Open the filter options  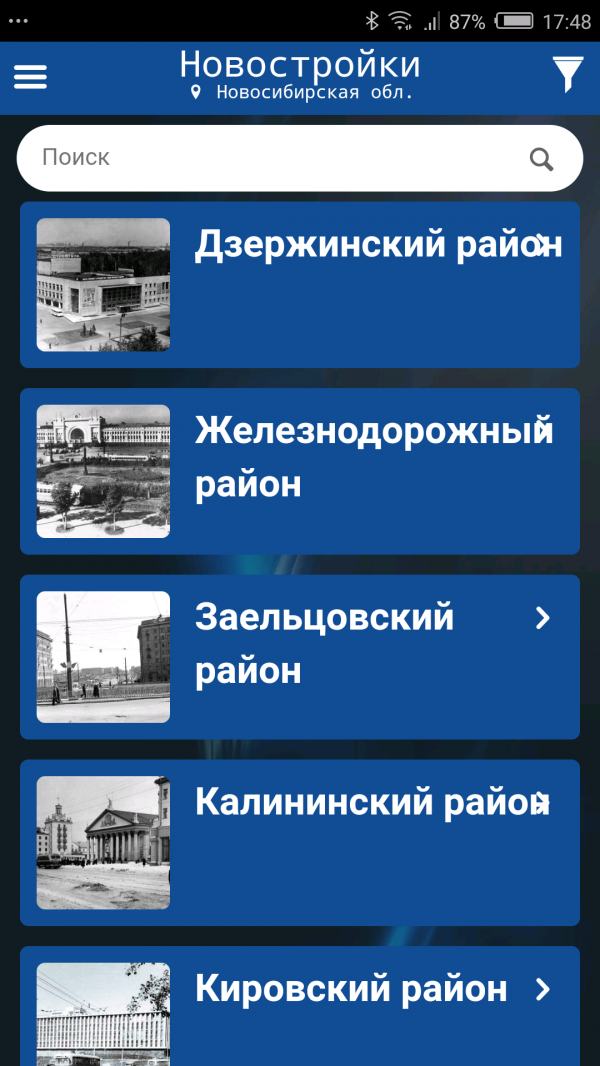pyautogui.click(x=567, y=75)
